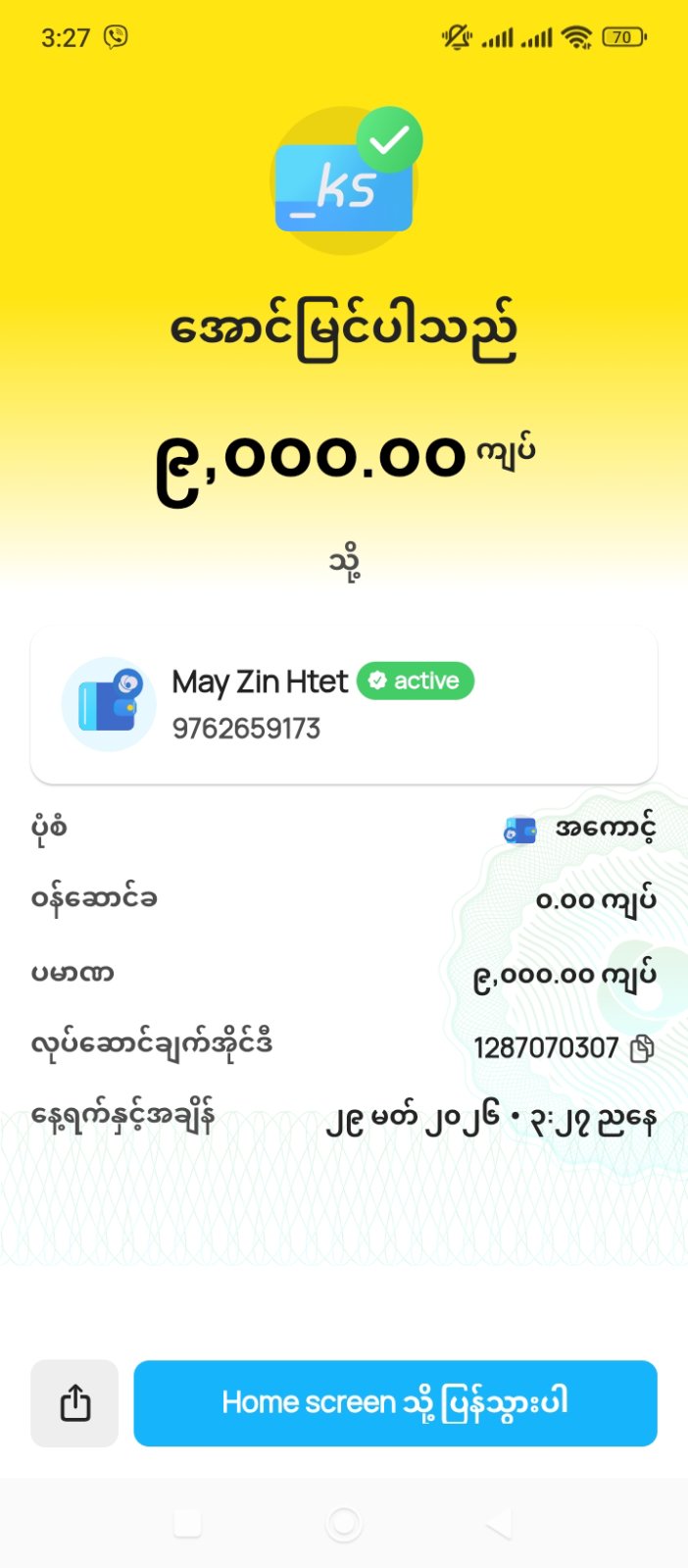
Task: Tap the system back button
Action: 499,1523
